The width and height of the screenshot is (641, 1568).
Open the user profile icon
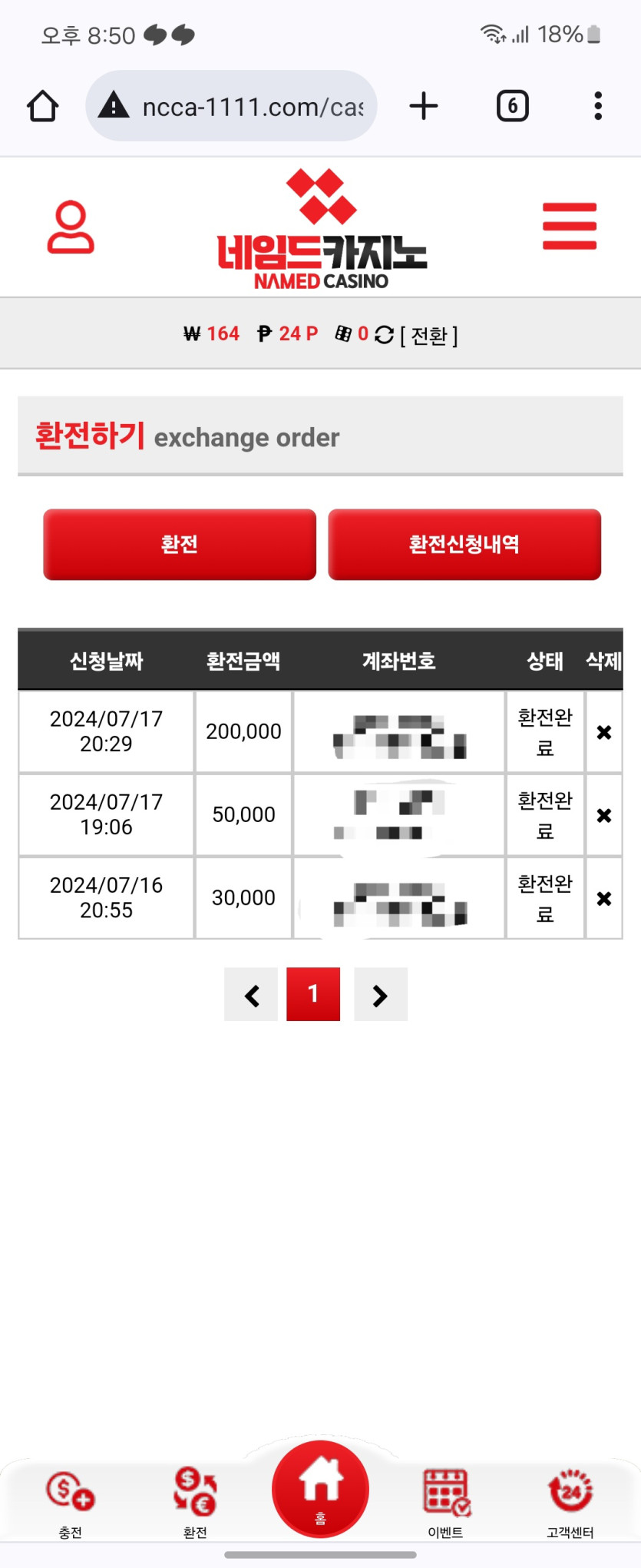71,227
